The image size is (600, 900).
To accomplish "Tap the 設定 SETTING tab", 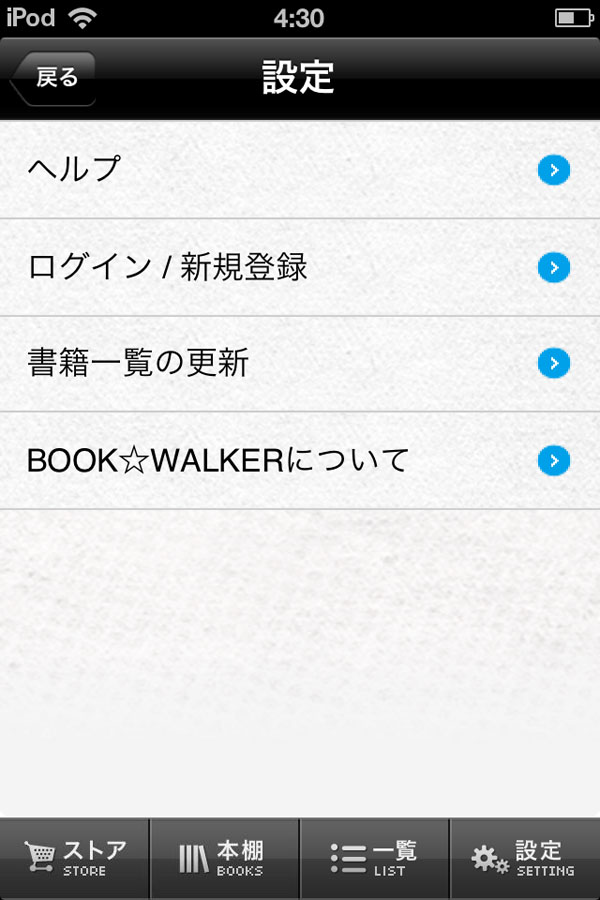I will click(524, 859).
